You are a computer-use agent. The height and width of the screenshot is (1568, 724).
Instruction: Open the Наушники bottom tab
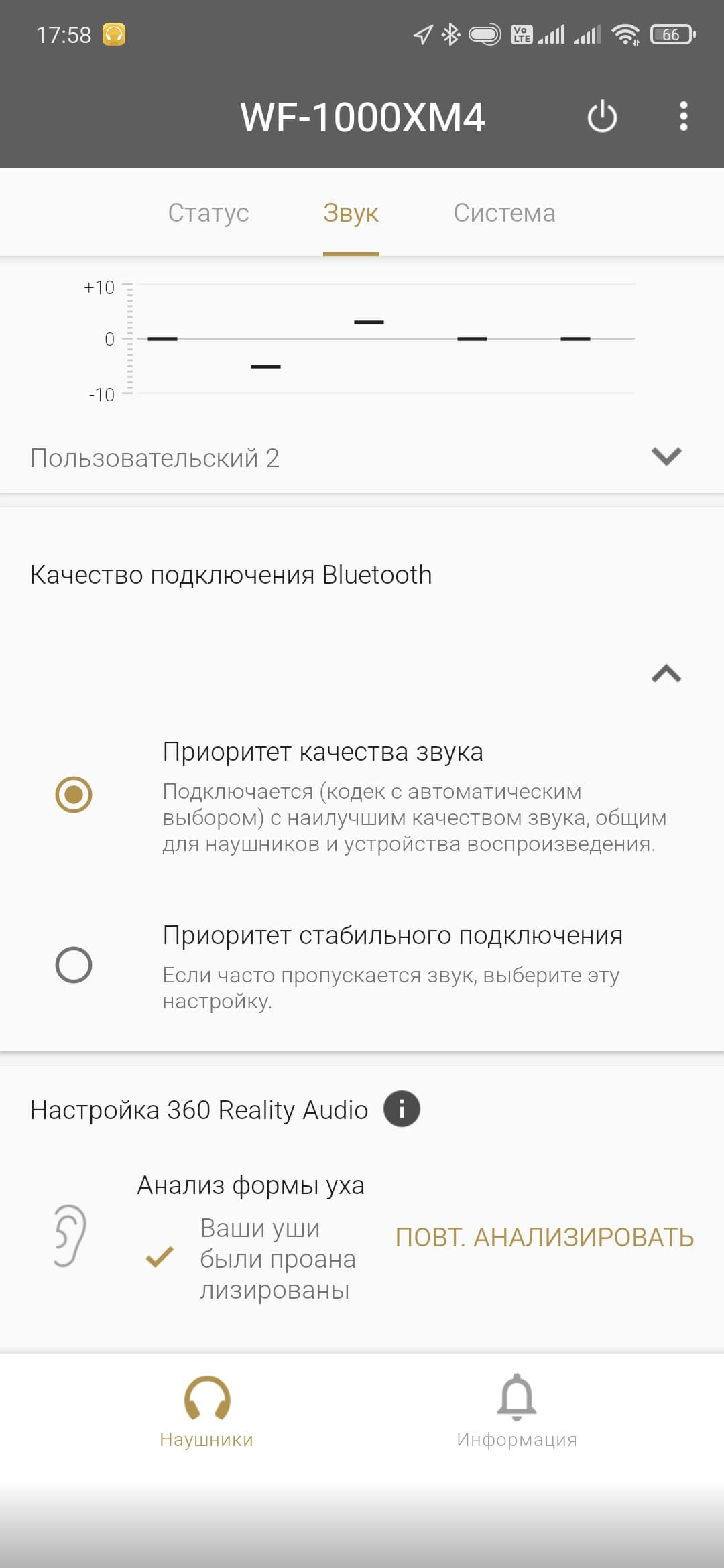click(206, 1411)
